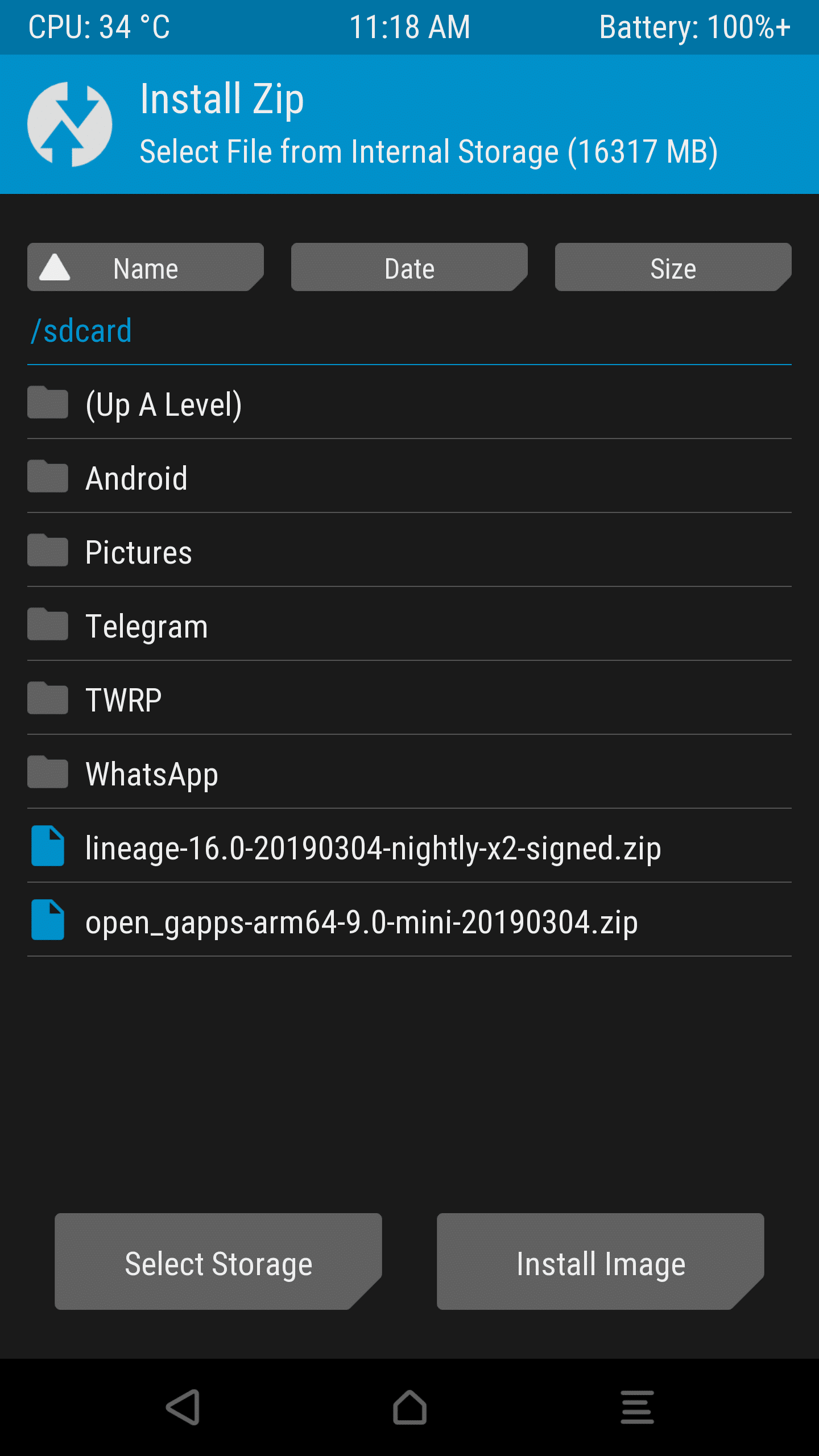Viewport: 819px width, 1456px height.
Task: Sort files by Date
Action: [x=409, y=267]
